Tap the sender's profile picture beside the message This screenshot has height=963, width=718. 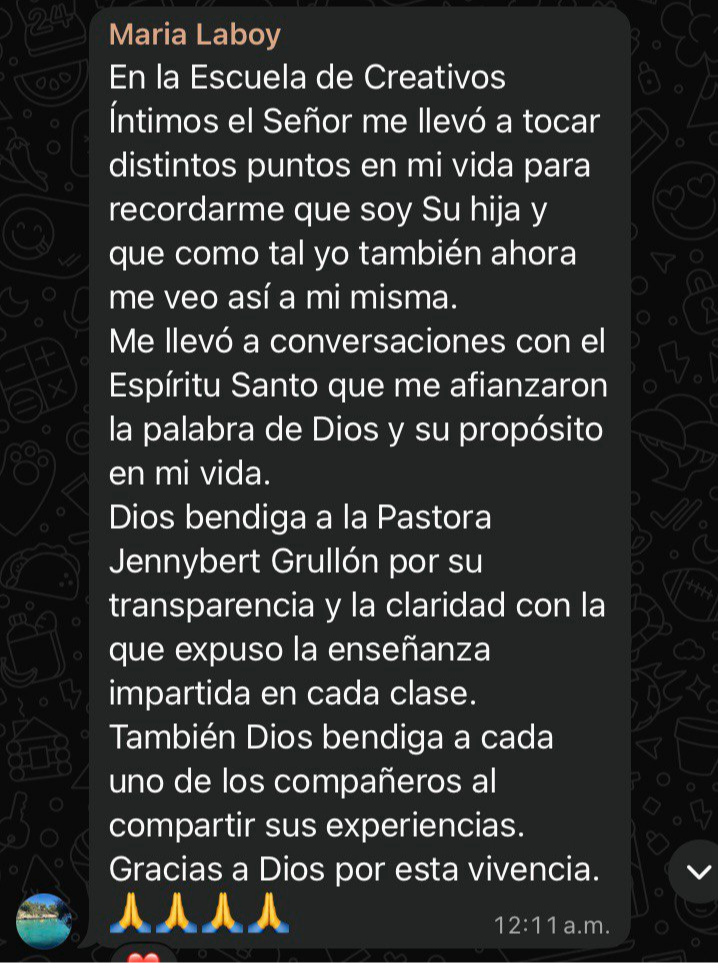click(x=44, y=921)
